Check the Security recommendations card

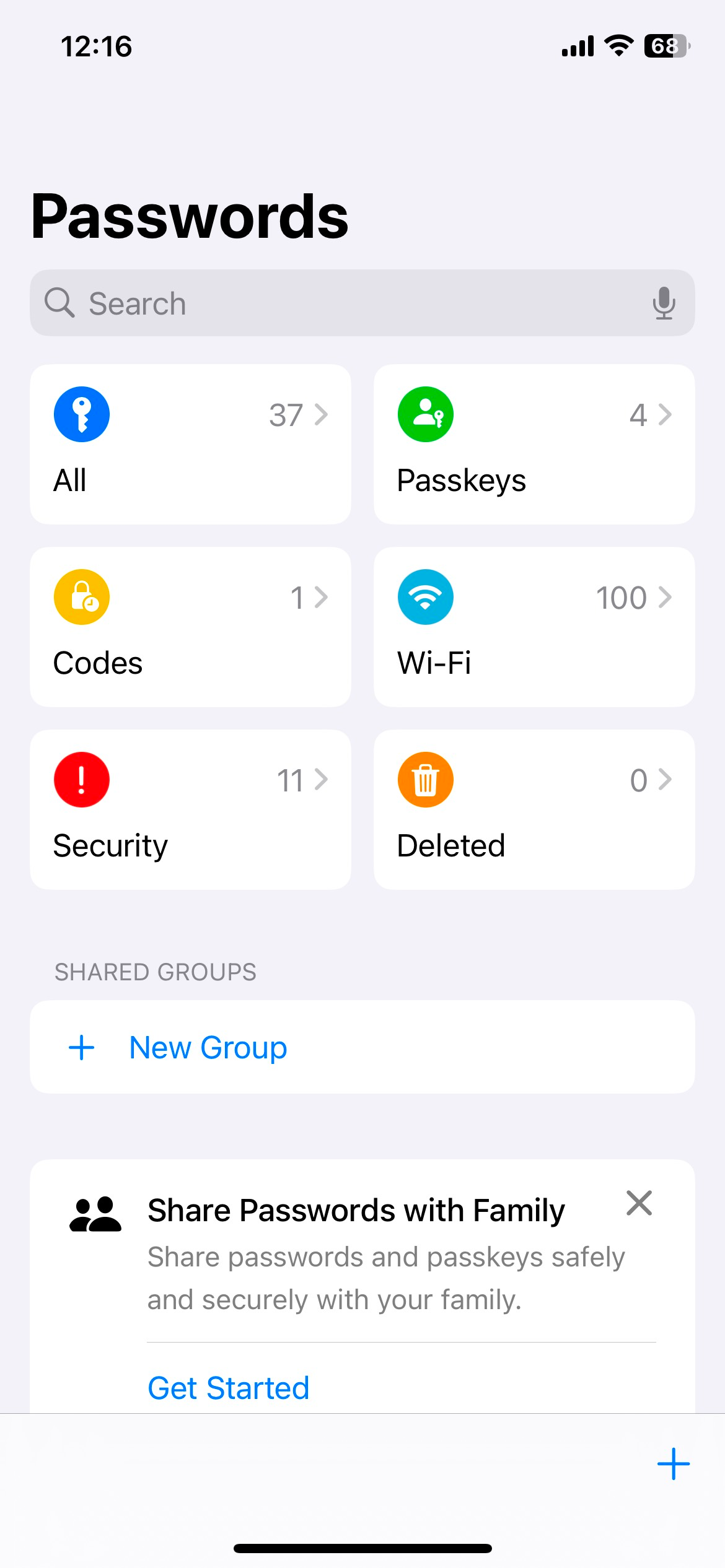(190, 809)
